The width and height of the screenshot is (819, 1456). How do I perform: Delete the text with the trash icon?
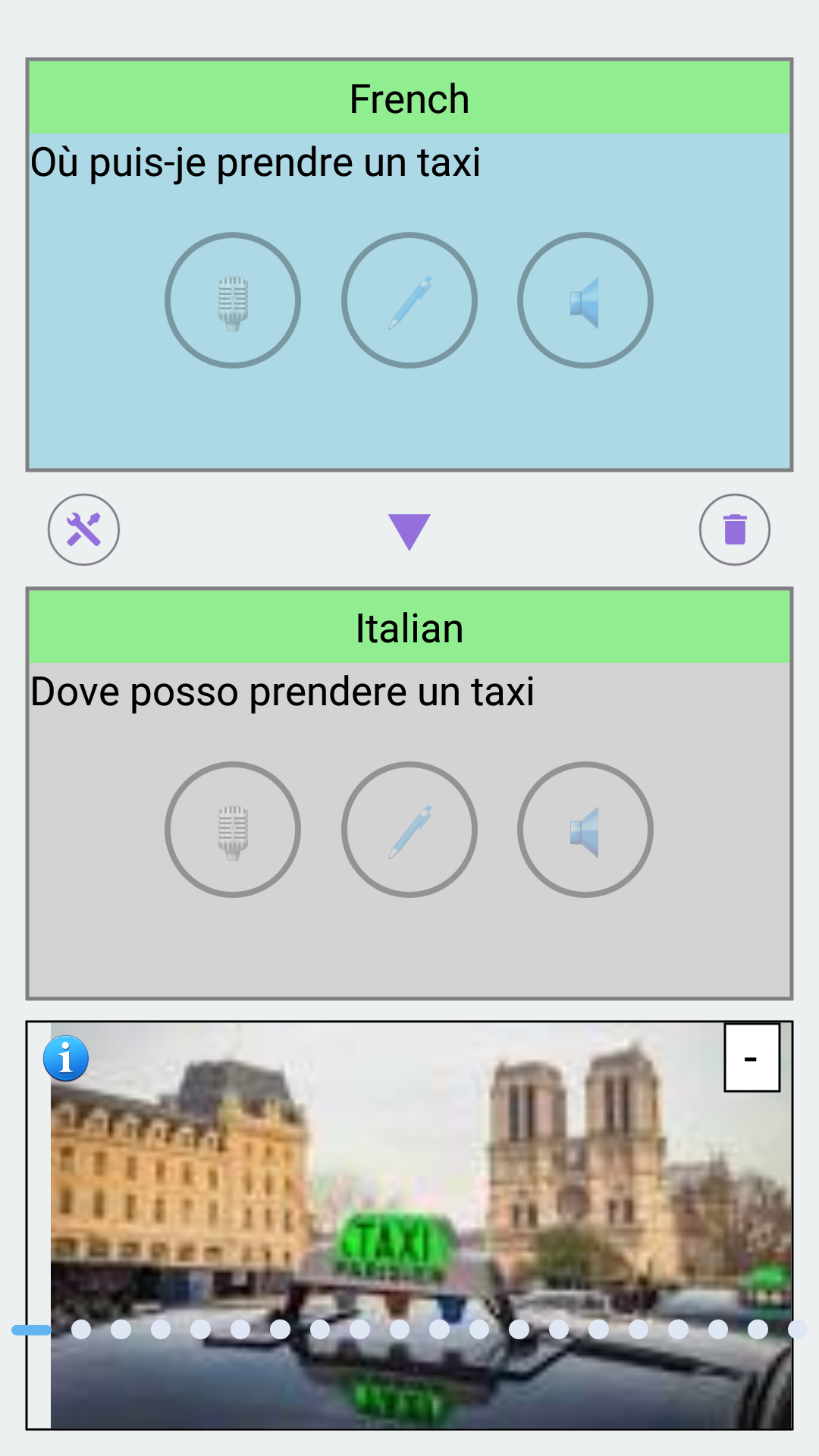(x=735, y=529)
